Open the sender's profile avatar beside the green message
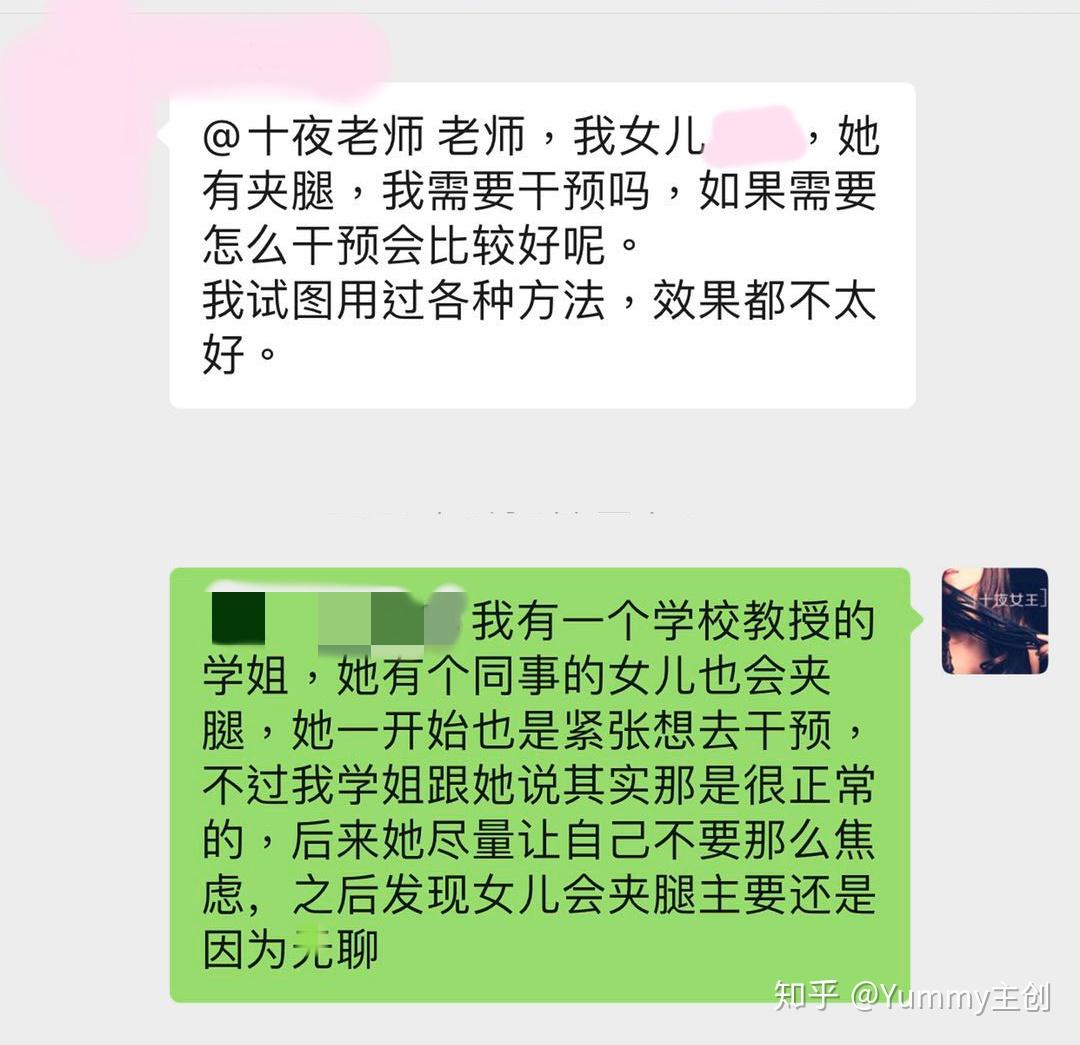The image size is (1080, 1045). tap(995, 621)
